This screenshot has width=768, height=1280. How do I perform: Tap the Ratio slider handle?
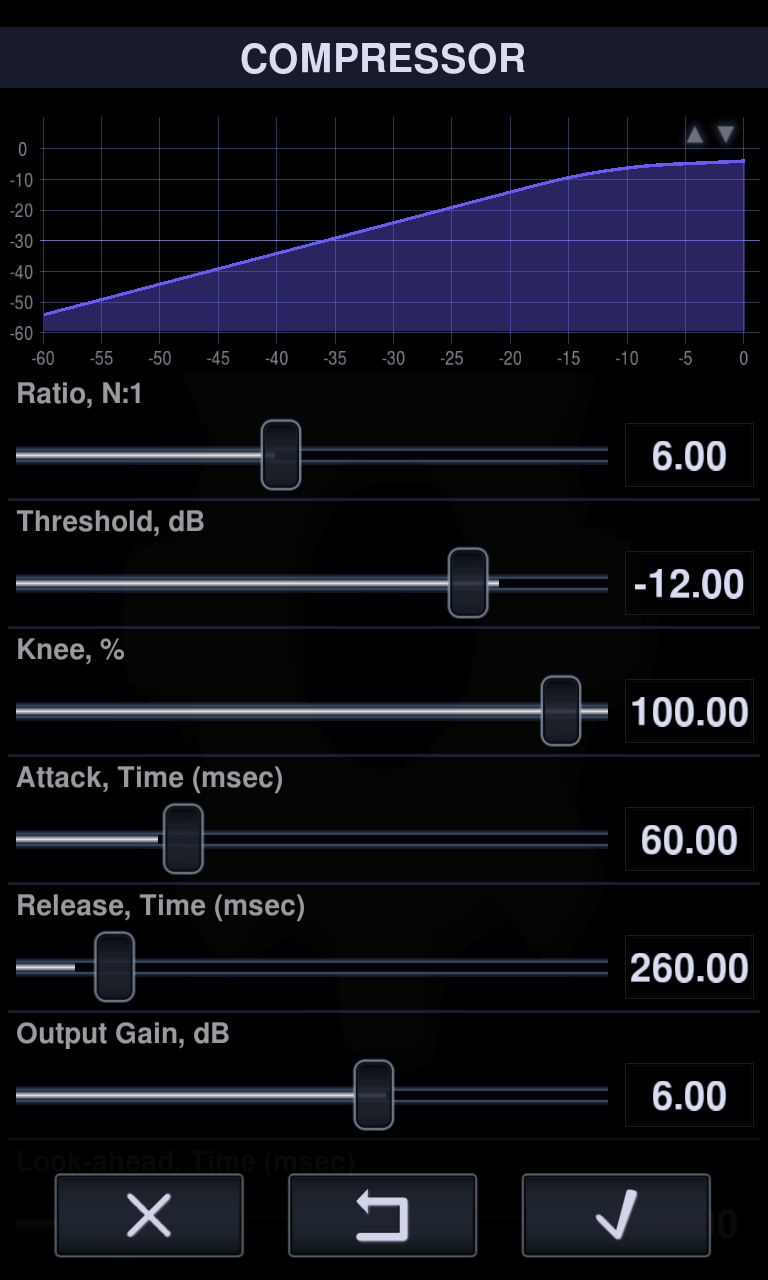(281, 455)
